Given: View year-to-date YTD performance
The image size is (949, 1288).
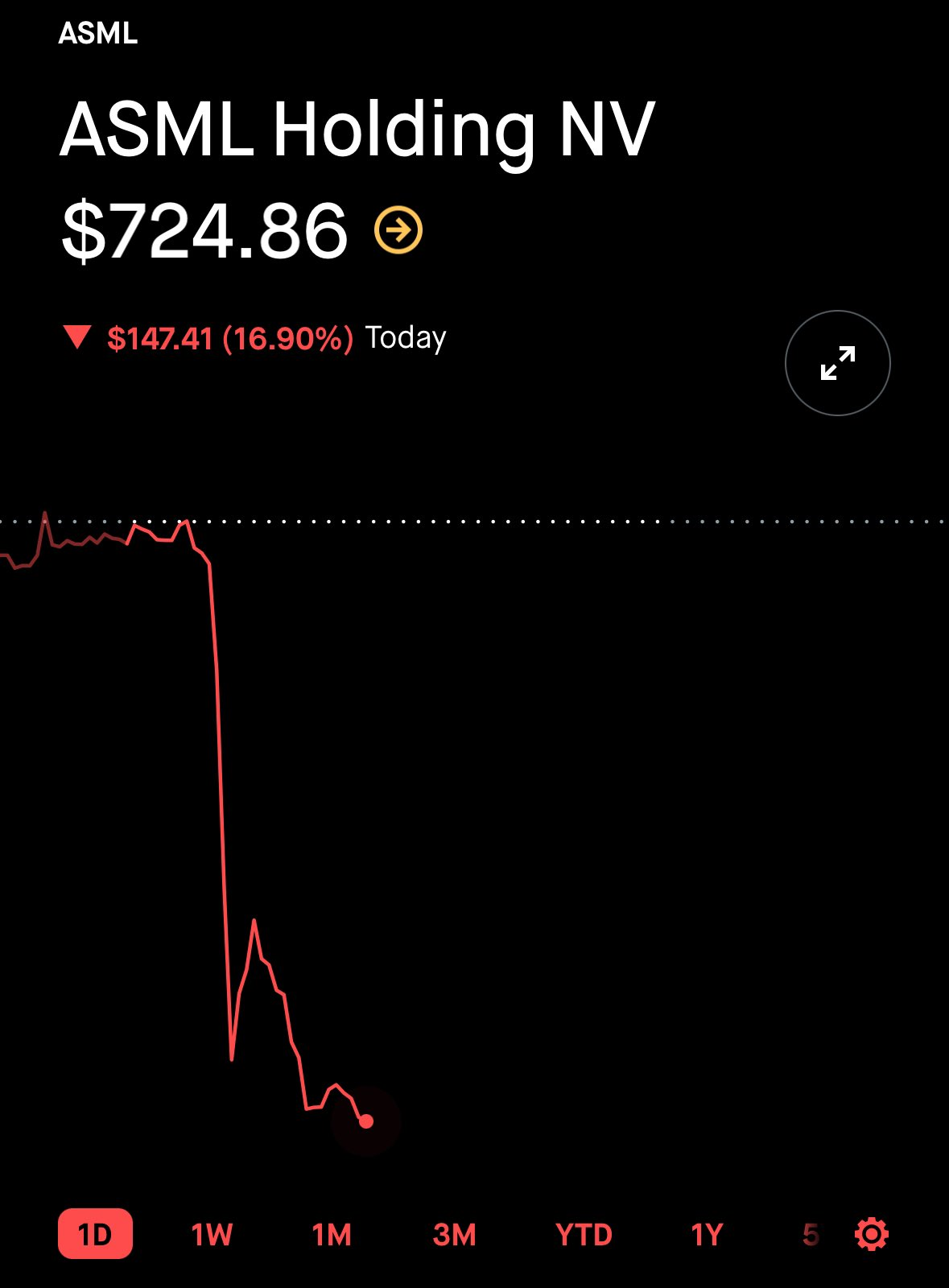Looking at the screenshot, I should pos(584,1234).
